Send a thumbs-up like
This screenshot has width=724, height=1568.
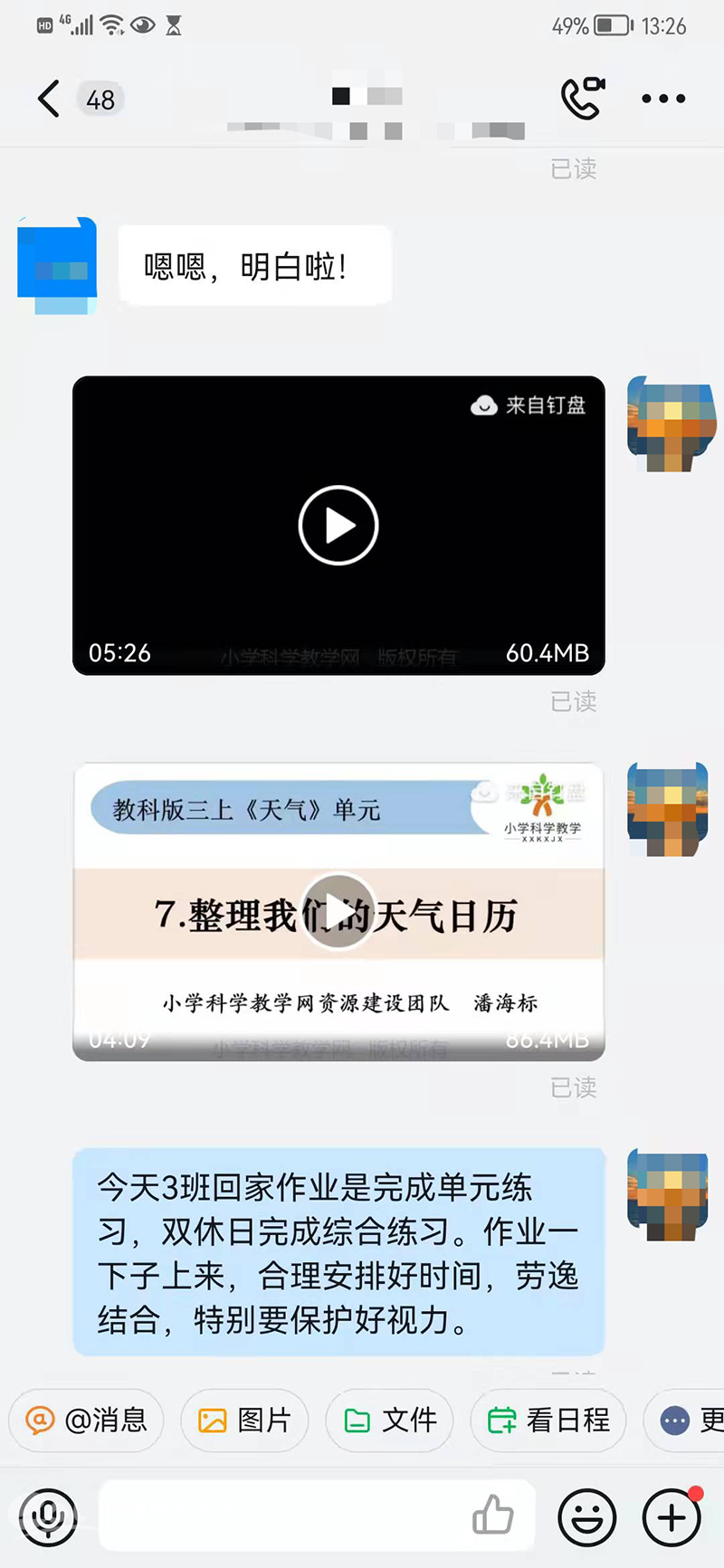point(493,1515)
